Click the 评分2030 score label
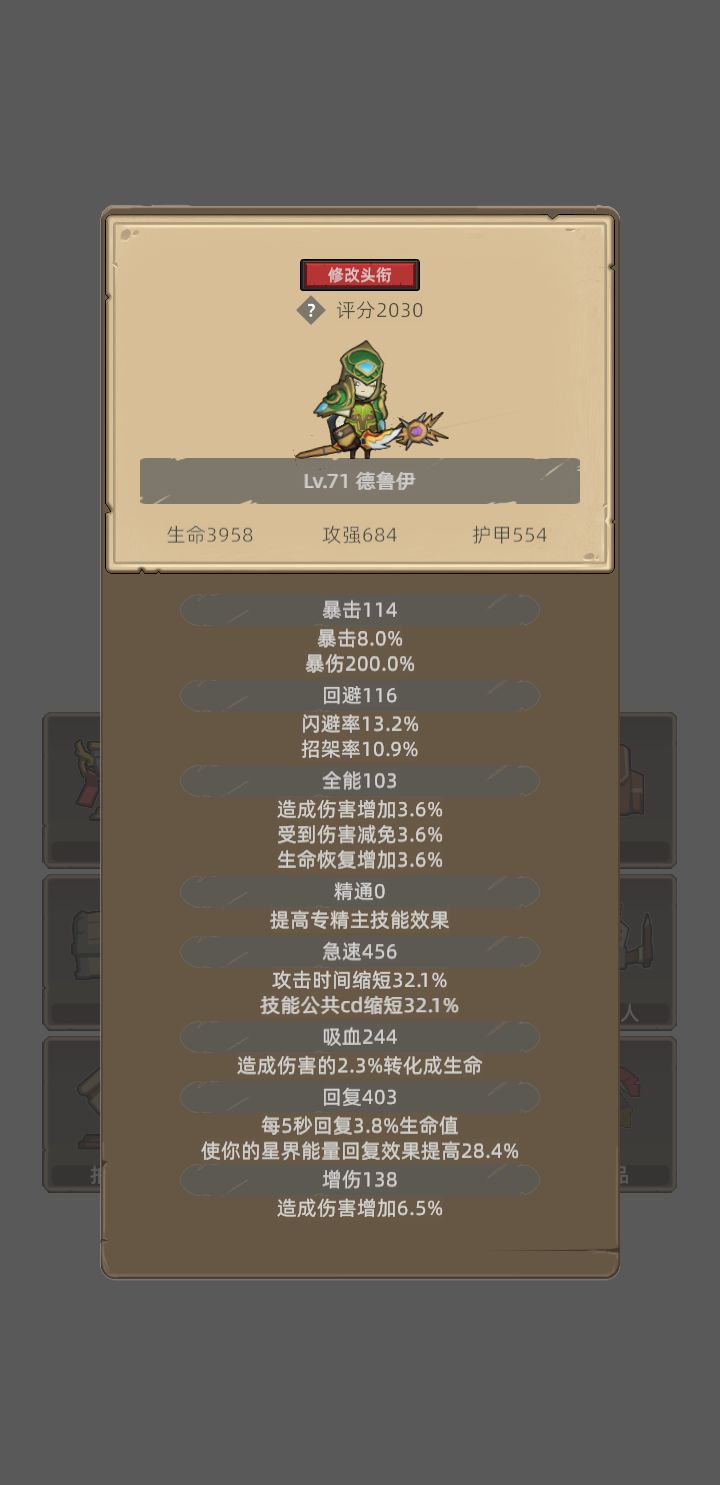720x1485 pixels. click(380, 311)
